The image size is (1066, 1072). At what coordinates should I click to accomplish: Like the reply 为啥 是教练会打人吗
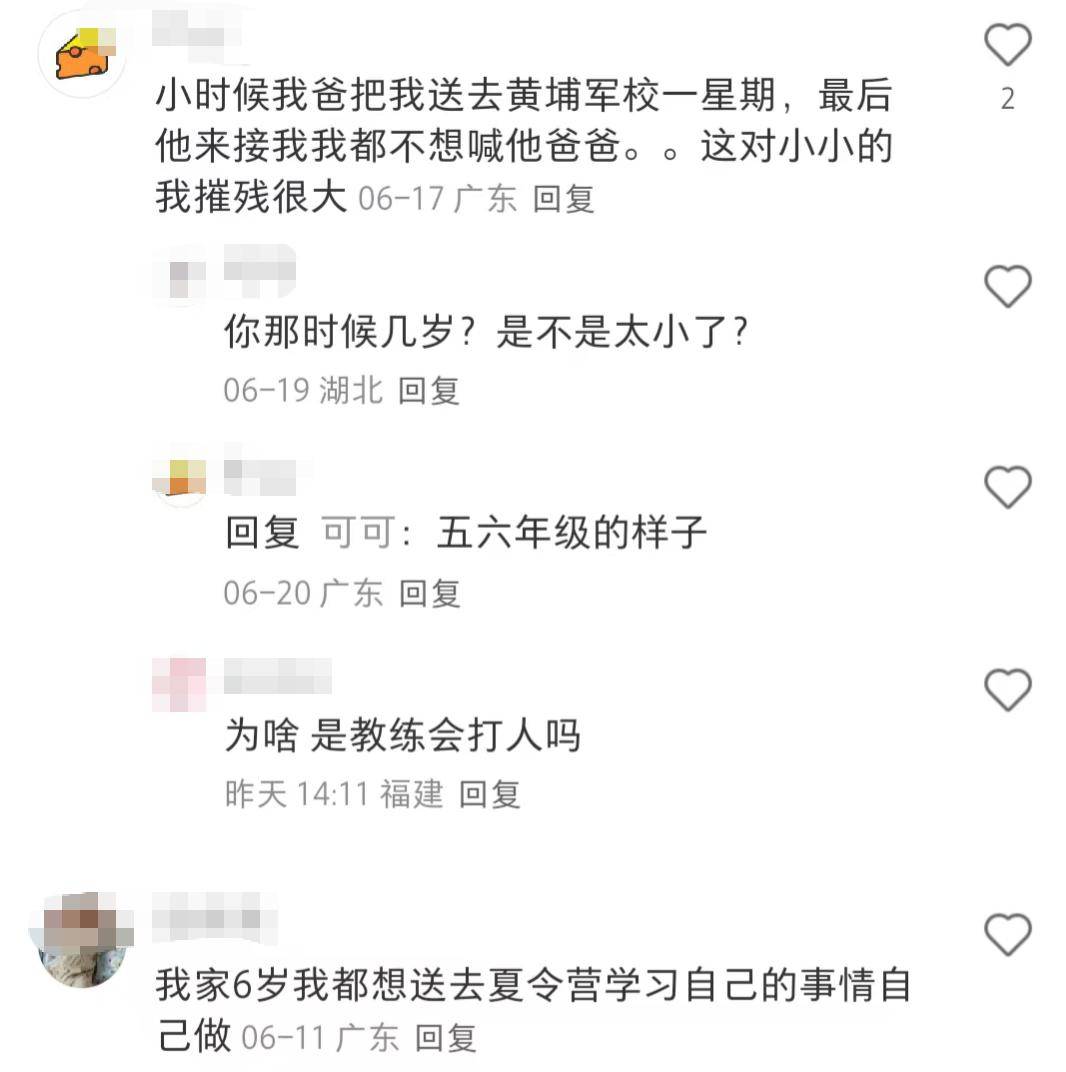coord(1007,690)
